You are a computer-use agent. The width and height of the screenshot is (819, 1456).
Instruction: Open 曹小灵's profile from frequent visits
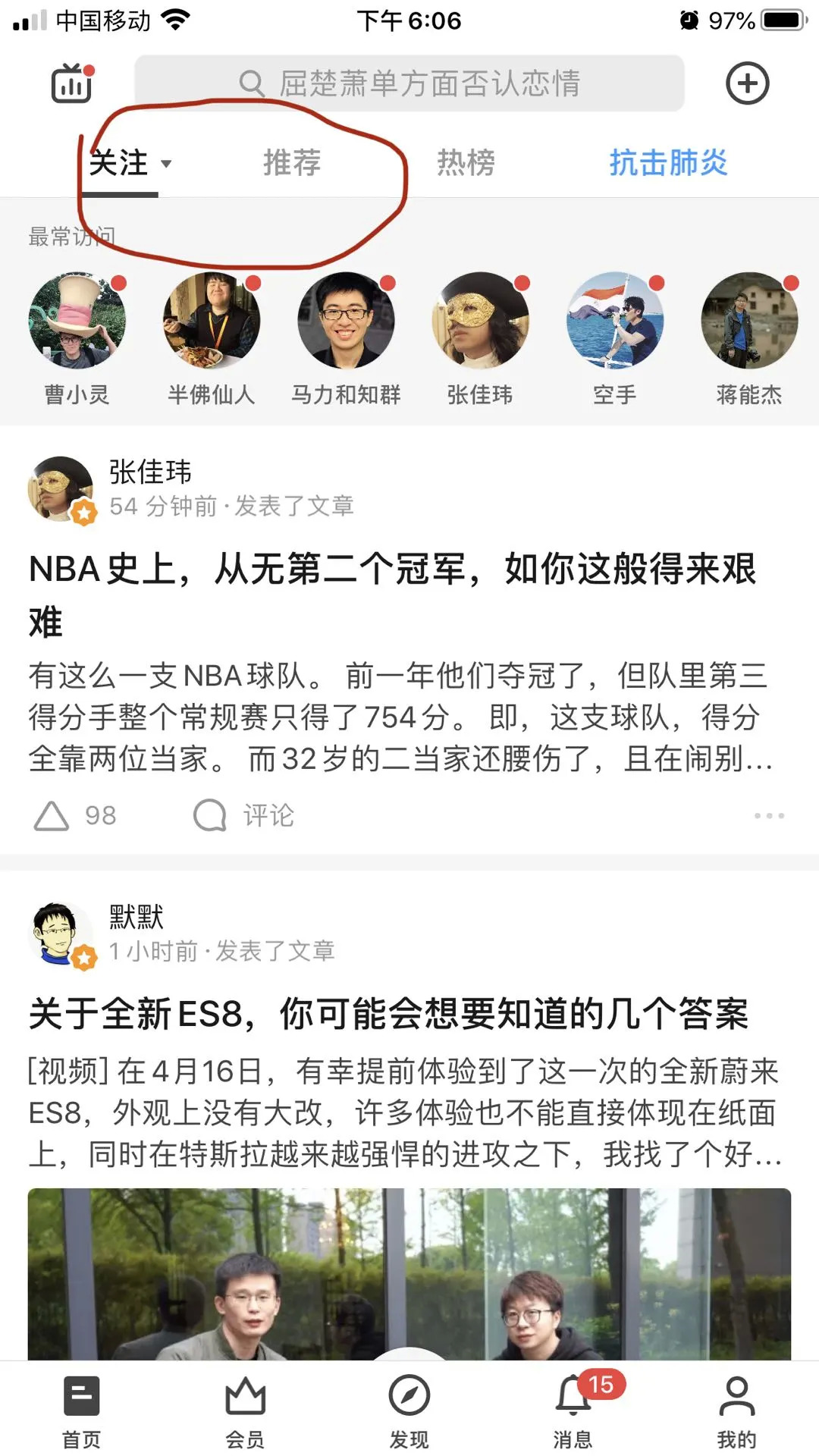pos(77,321)
